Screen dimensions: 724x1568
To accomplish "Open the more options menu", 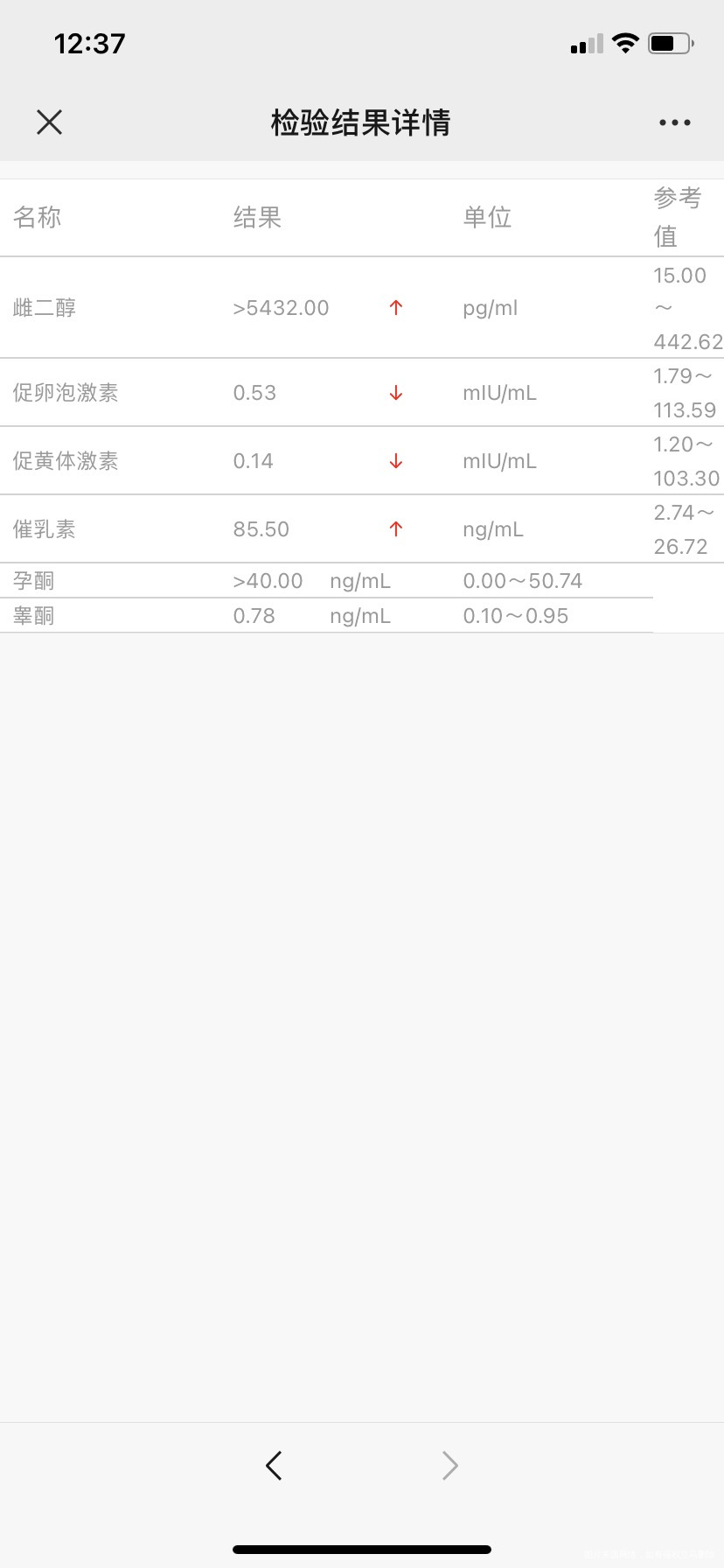I will (x=673, y=122).
